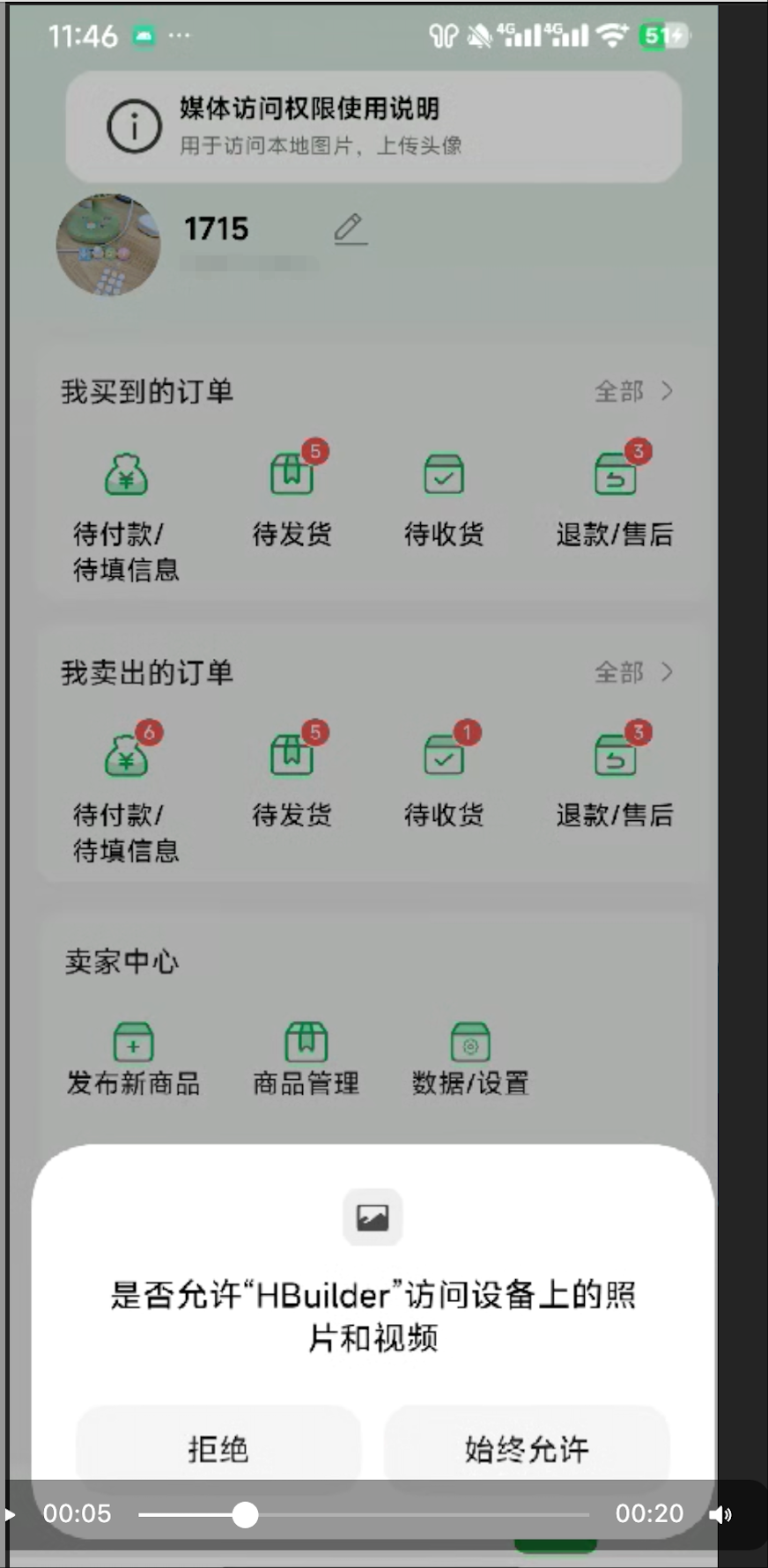Open 待付款/待填信息 under 我卖出的订单
Screen dimensions: 768x1568
[x=126, y=793]
